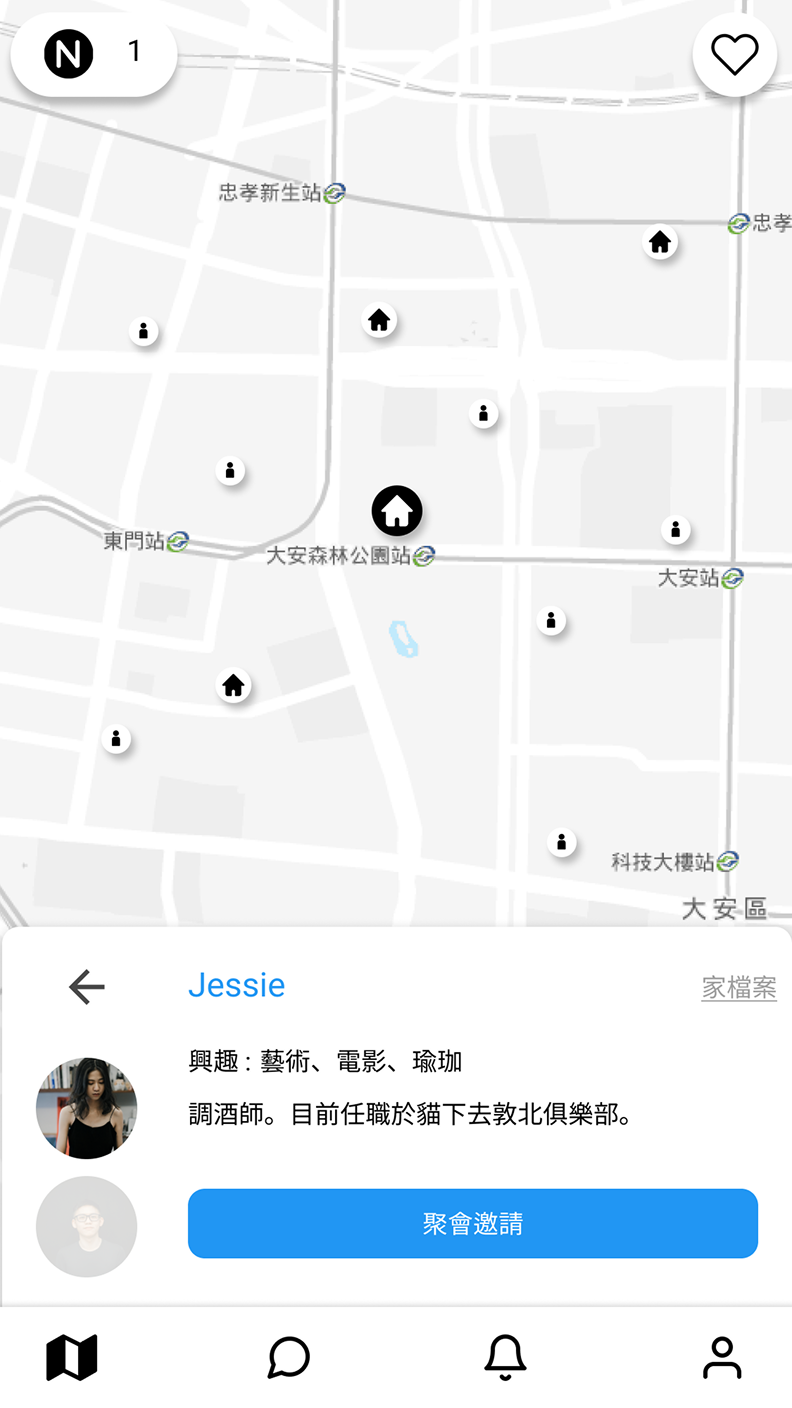Switch to the map tab
Viewport: 792px width, 1408px height.
coord(72,1357)
